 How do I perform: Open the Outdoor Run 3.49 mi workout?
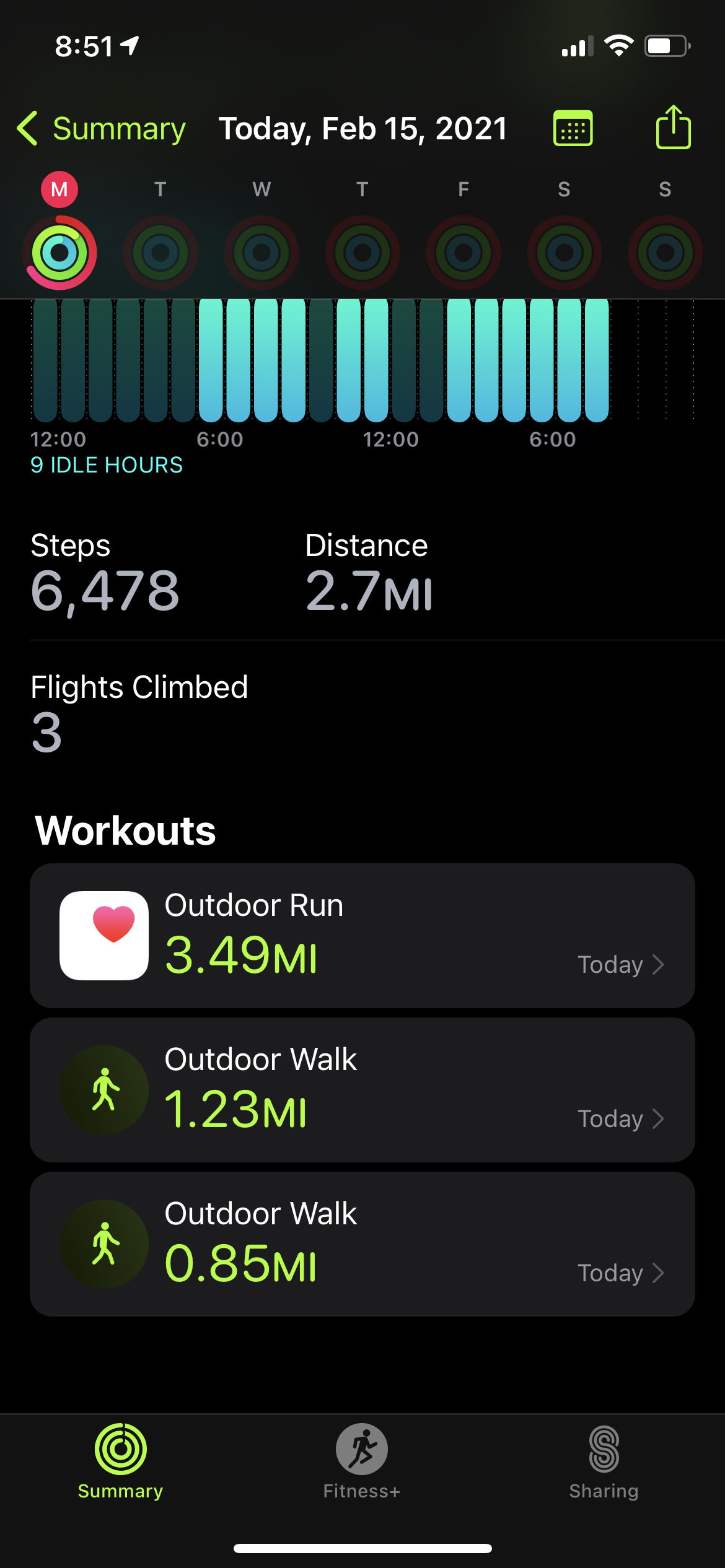coord(362,935)
